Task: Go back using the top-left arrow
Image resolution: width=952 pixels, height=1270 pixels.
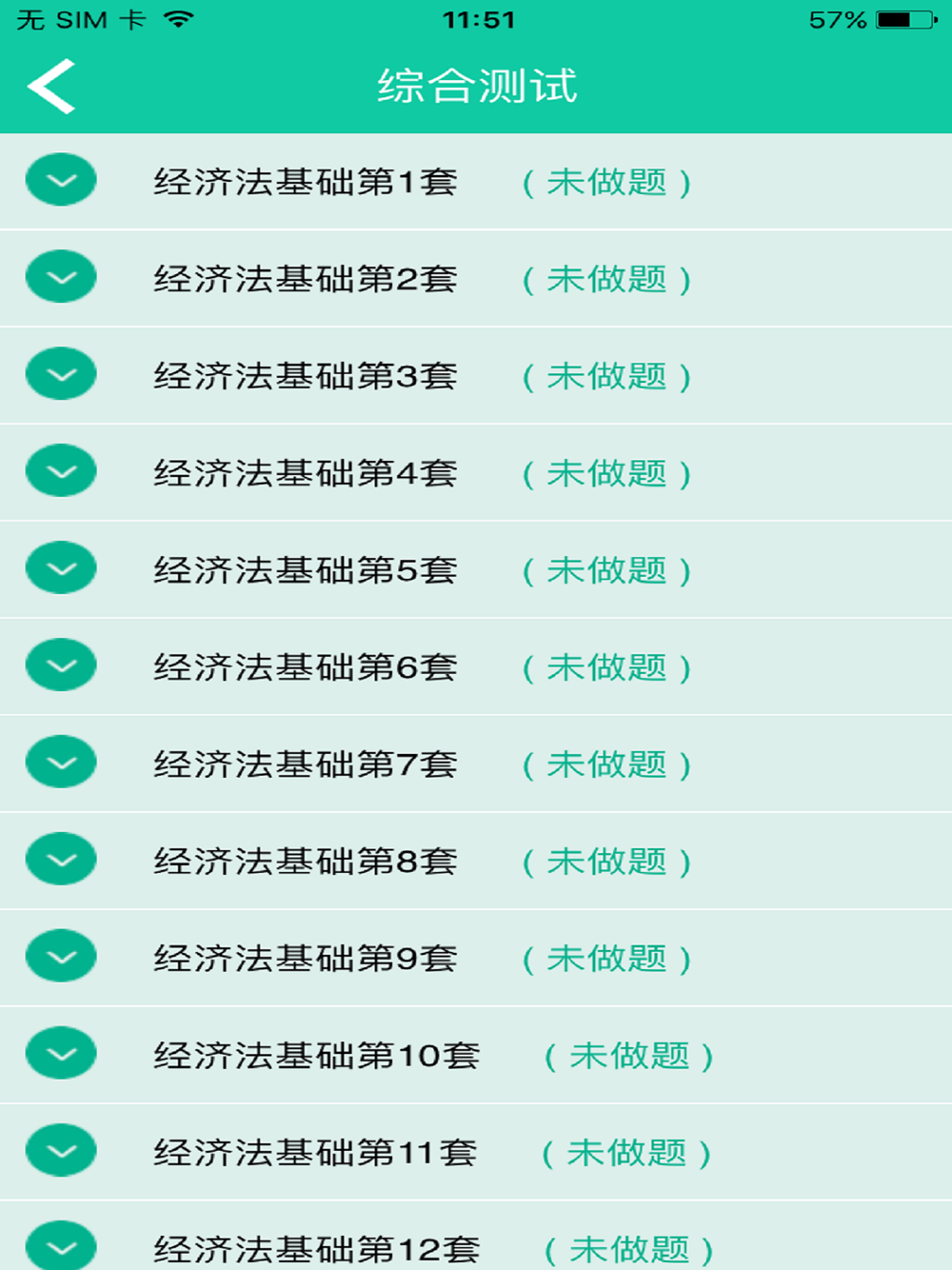Action: pos(51,86)
